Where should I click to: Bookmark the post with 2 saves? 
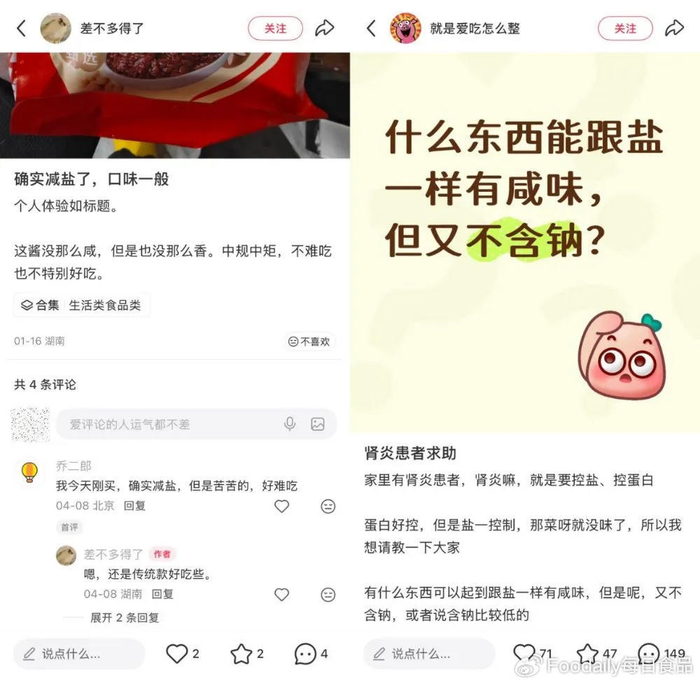tap(247, 654)
